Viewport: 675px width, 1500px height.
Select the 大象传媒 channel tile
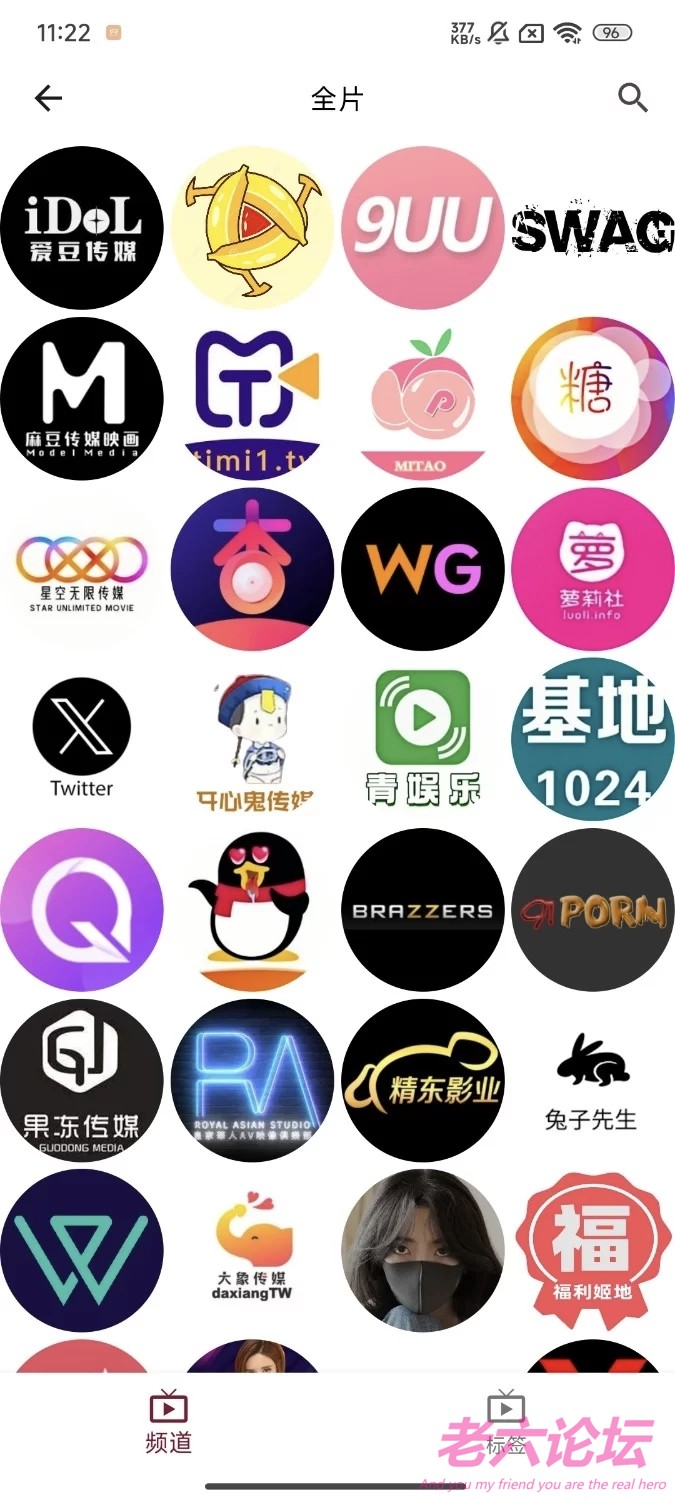[x=252, y=1251]
